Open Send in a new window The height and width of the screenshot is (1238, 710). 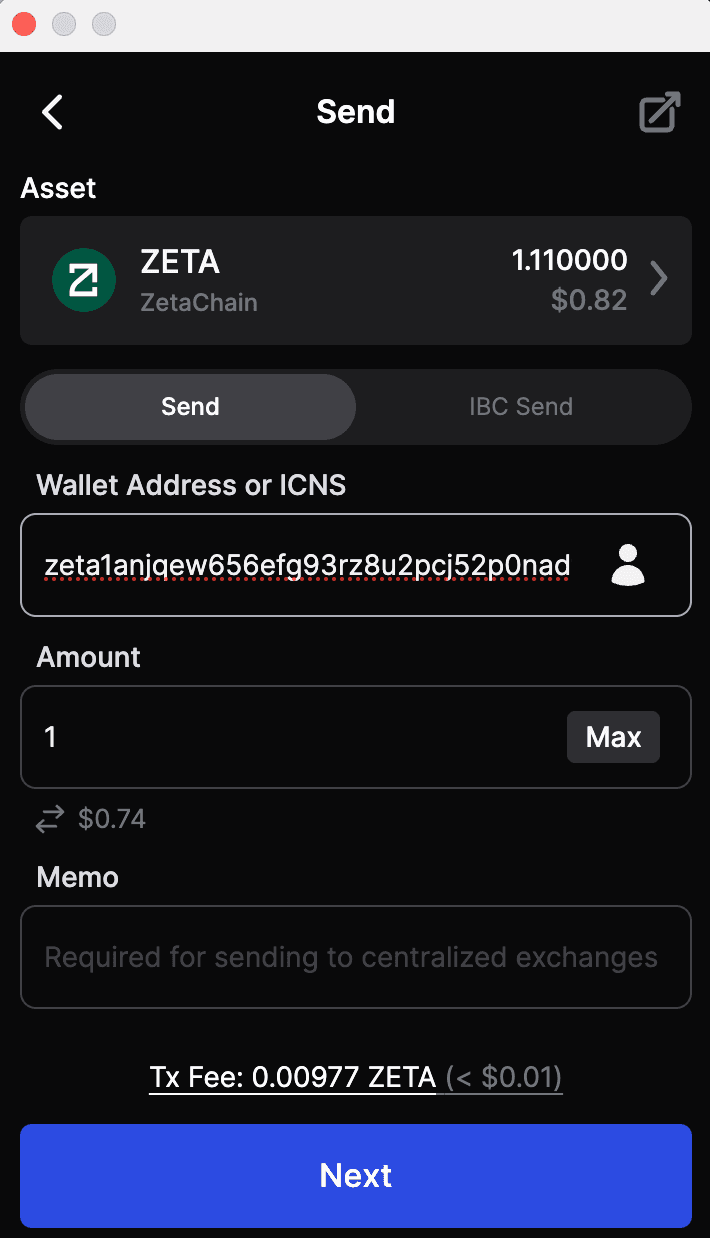pyautogui.click(x=660, y=112)
